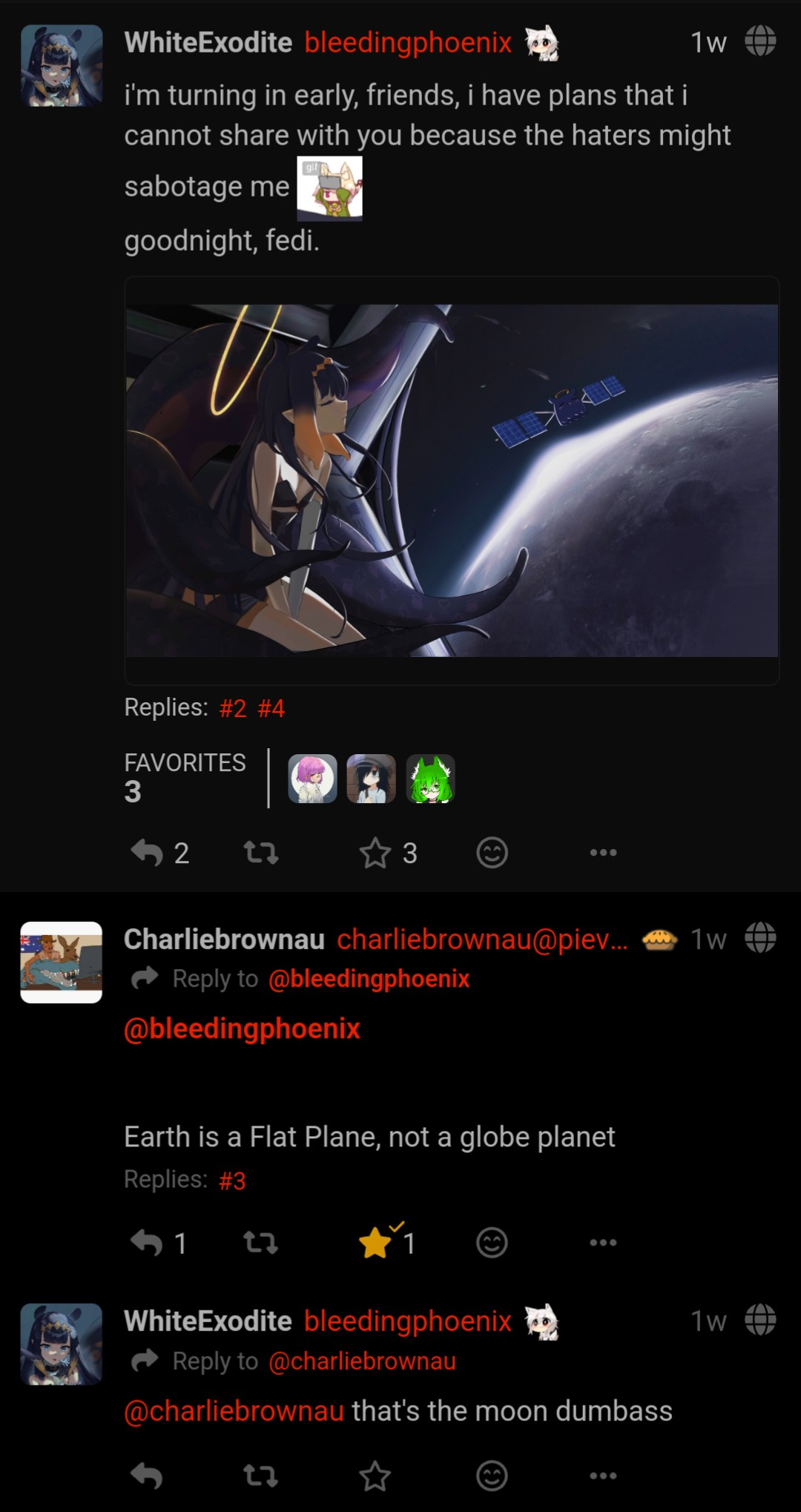Open @bleedingphoenix mention in Charliebrownau's reply

coord(242,1029)
